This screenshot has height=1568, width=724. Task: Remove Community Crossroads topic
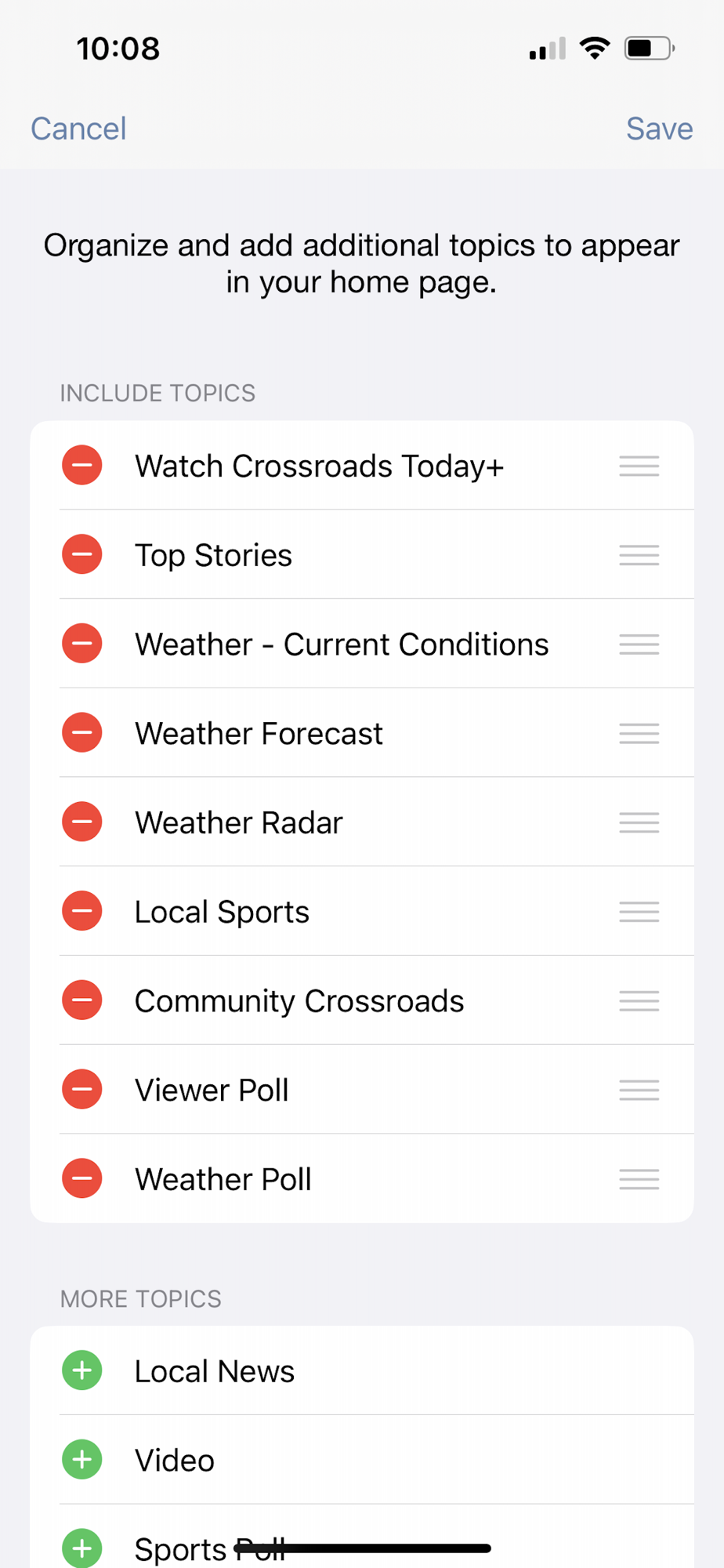(x=82, y=1000)
